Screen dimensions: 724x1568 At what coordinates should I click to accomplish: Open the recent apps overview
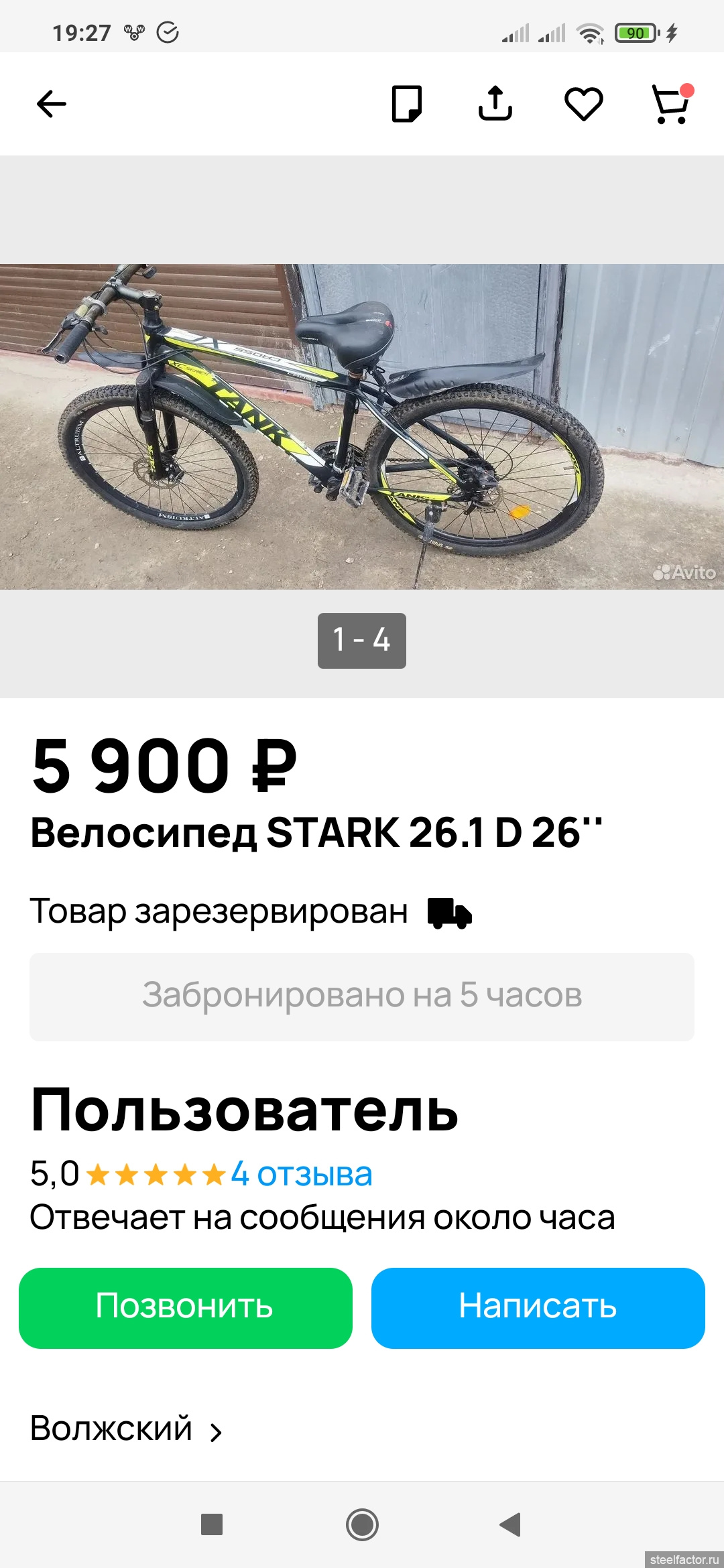[x=212, y=1524]
